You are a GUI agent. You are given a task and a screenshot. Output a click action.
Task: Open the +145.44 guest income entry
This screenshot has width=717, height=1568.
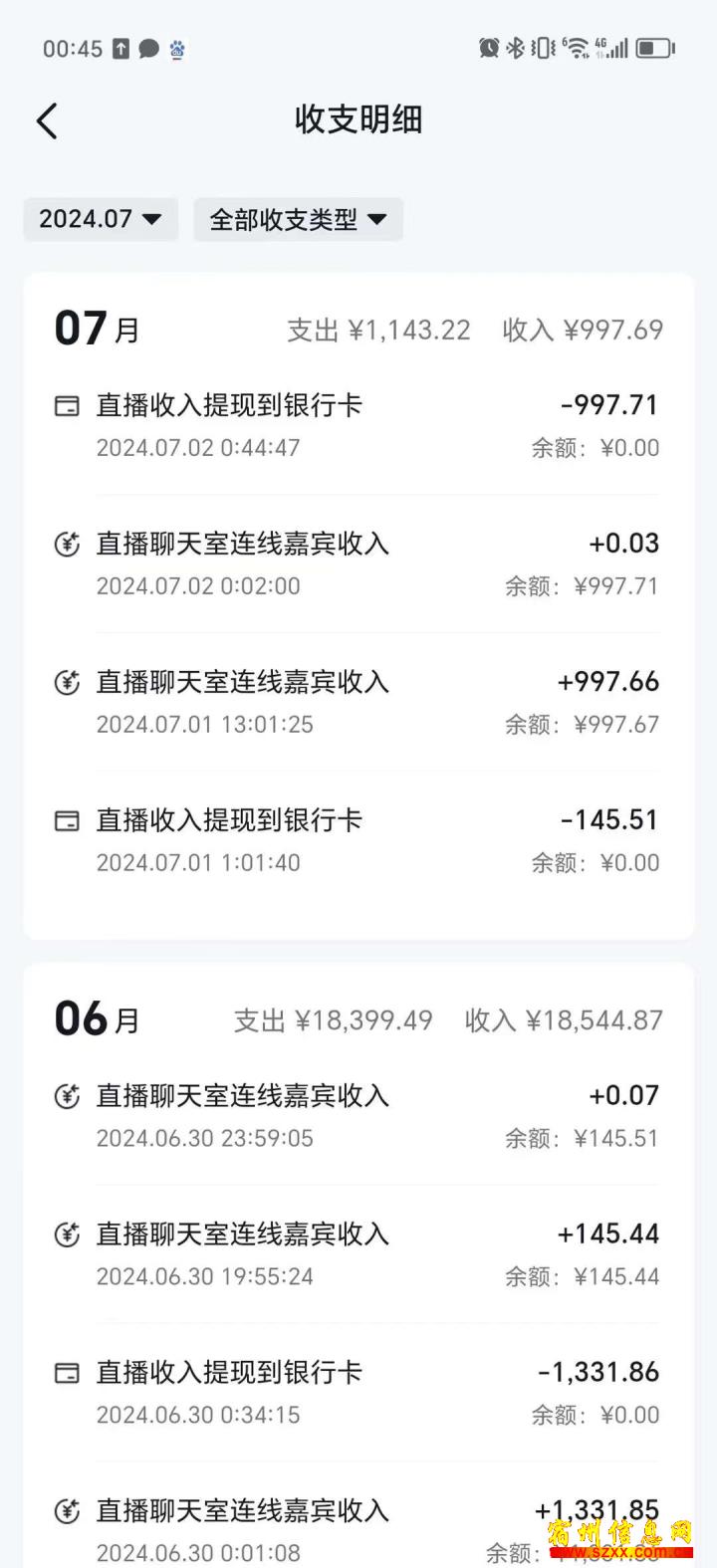click(358, 1253)
